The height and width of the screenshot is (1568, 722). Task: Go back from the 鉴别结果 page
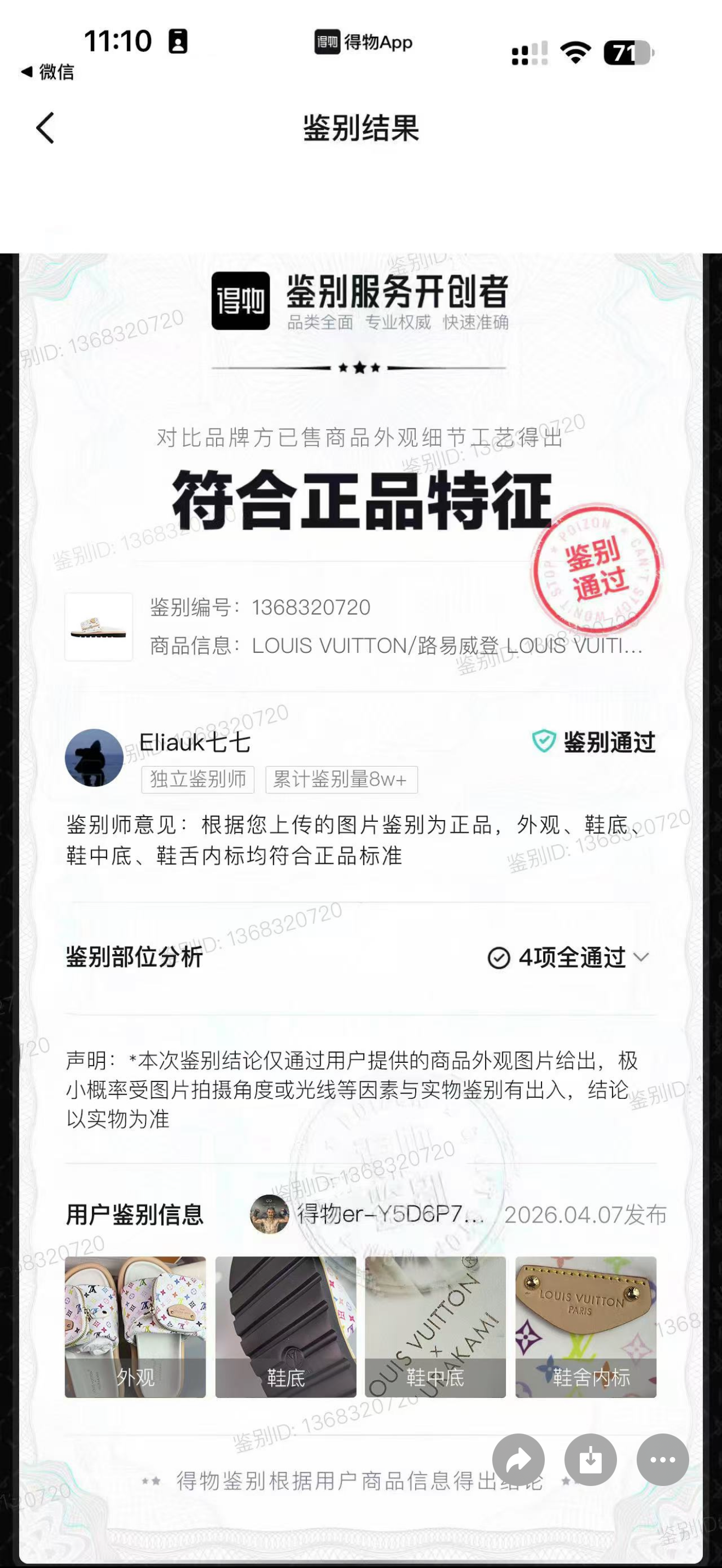click(x=45, y=128)
